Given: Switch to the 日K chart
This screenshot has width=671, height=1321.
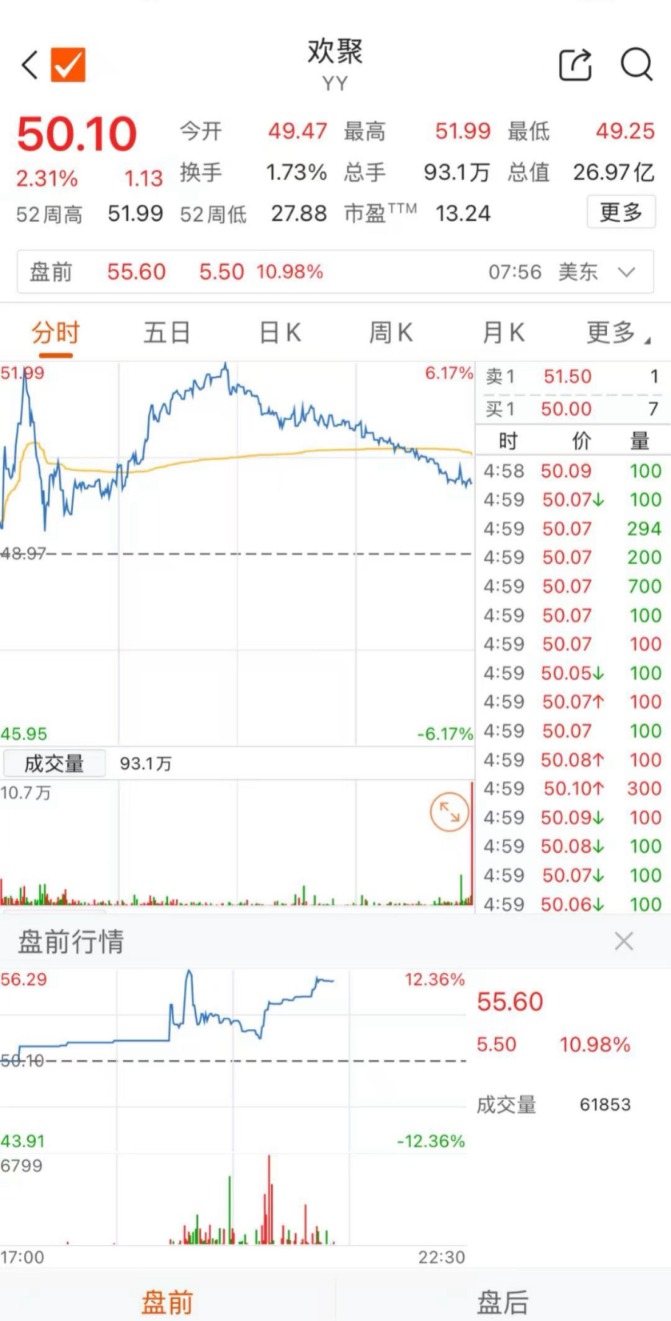Looking at the screenshot, I should (x=280, y=333).
